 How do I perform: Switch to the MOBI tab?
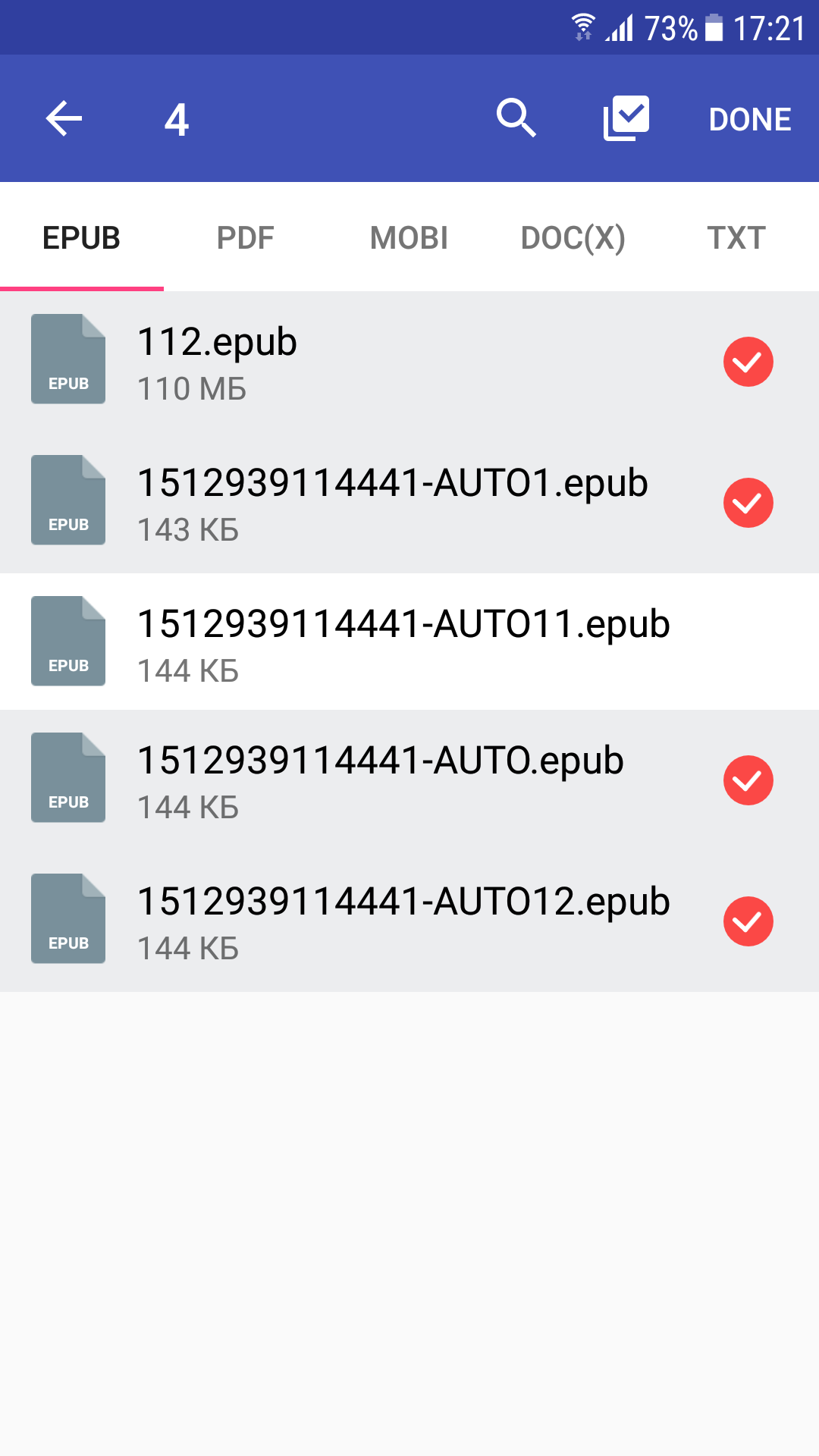(409, 237)
